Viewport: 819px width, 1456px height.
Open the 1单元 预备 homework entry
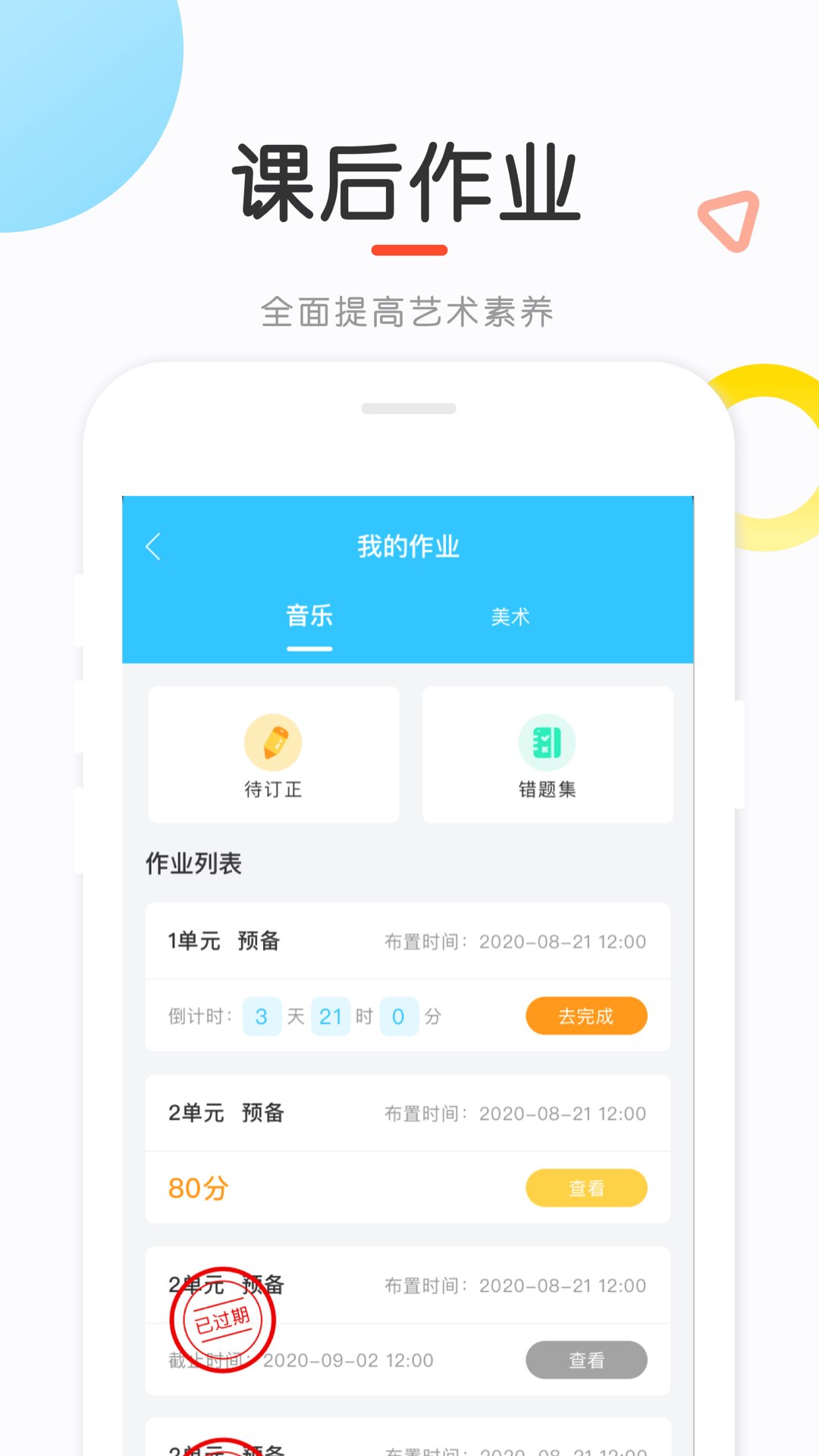pyautogui.click(x=224, y=941)
